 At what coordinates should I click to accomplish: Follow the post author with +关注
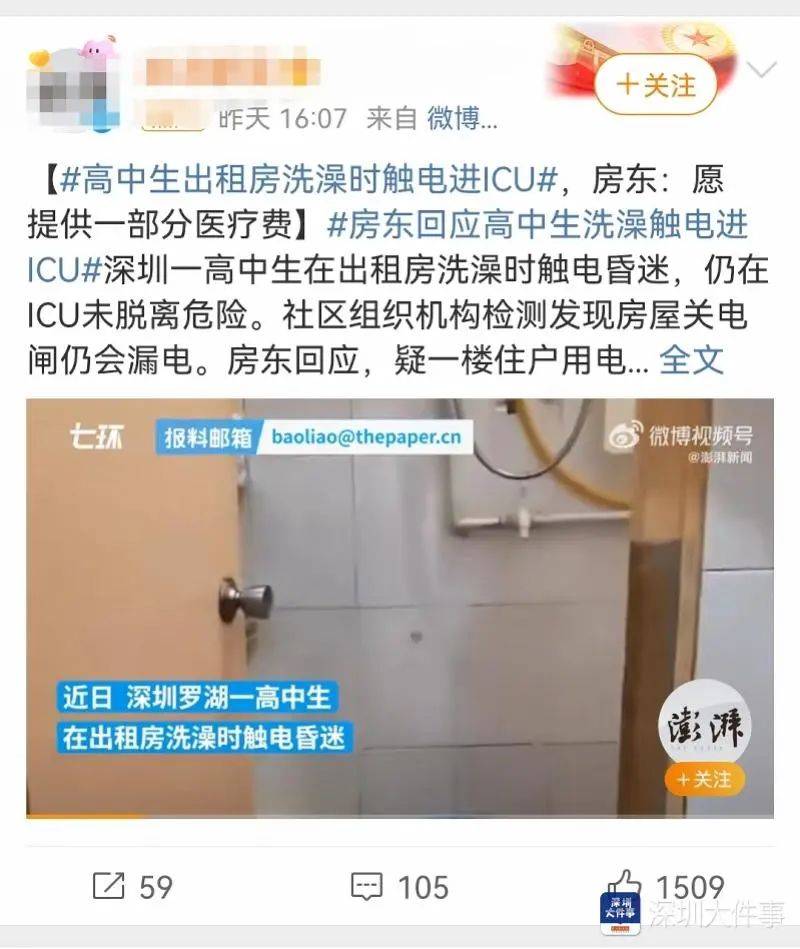point(656,84)
